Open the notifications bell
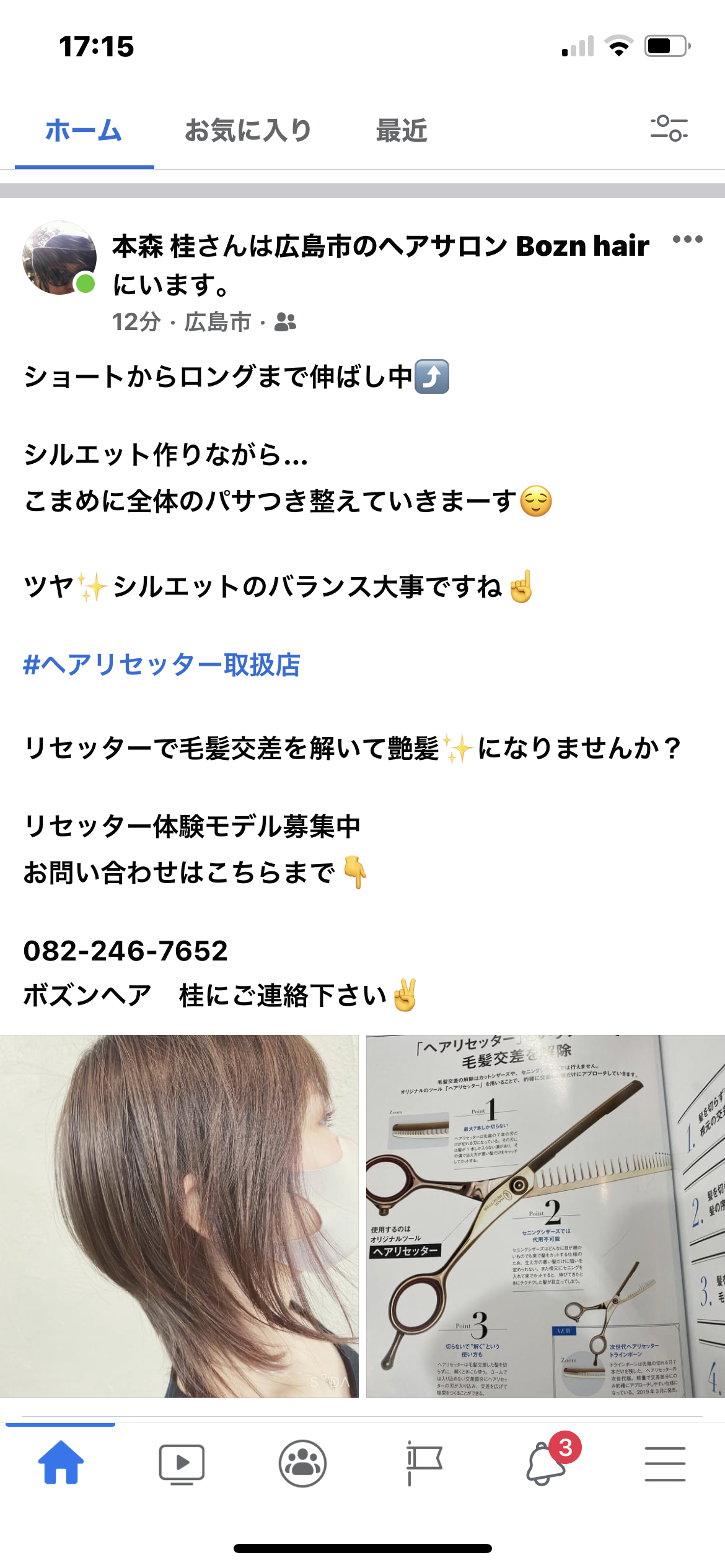The image size is (725, 1568). coord(545,1464)
